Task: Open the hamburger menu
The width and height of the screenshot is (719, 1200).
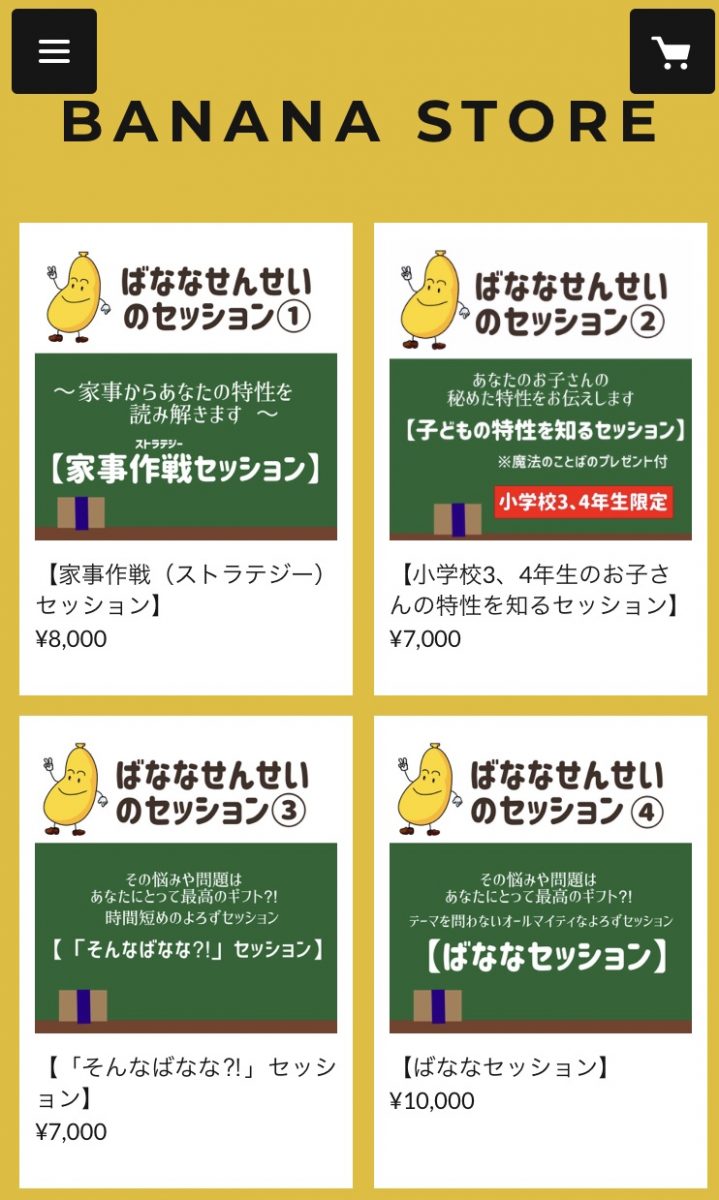Action: pos(54,52)
